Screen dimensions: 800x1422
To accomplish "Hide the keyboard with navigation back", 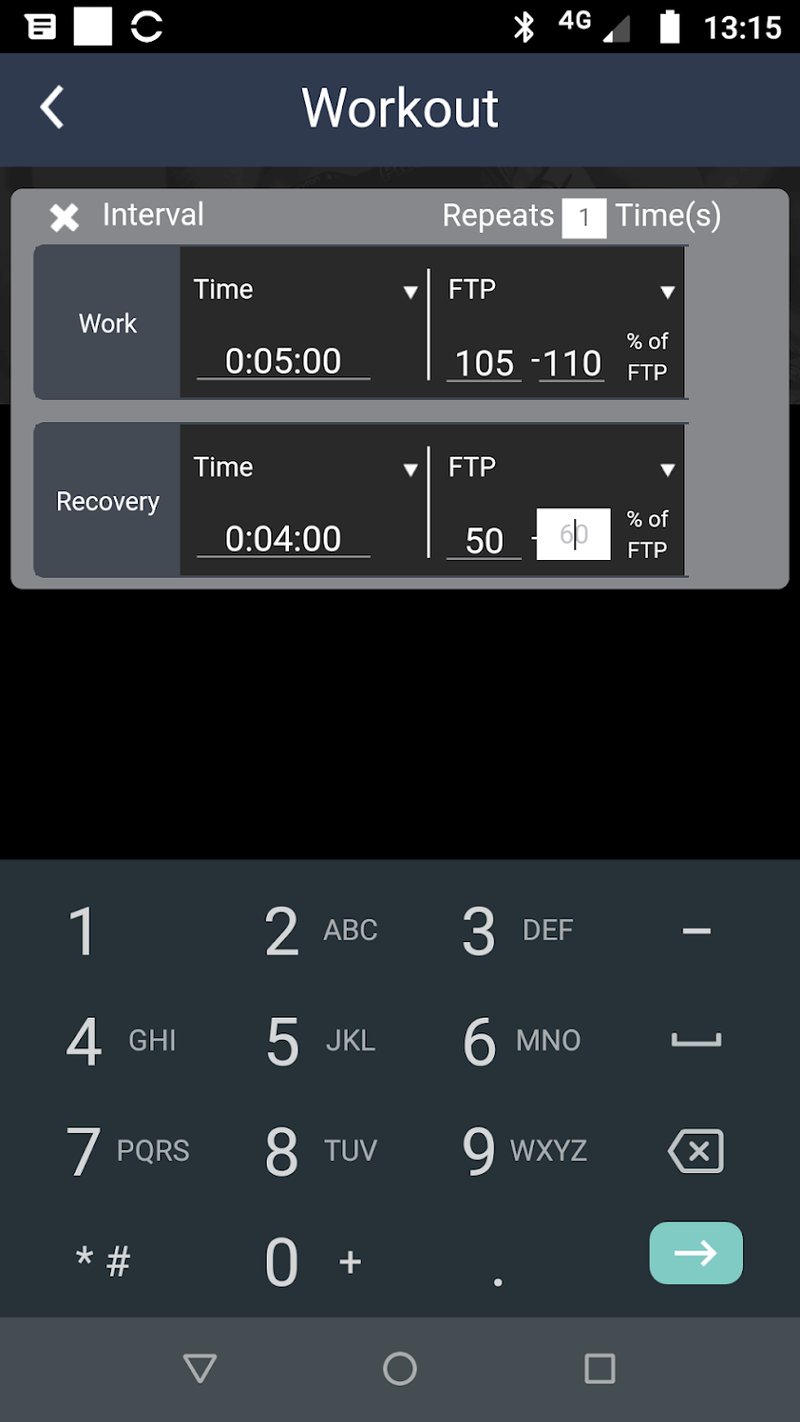I will pos(200,1368).
